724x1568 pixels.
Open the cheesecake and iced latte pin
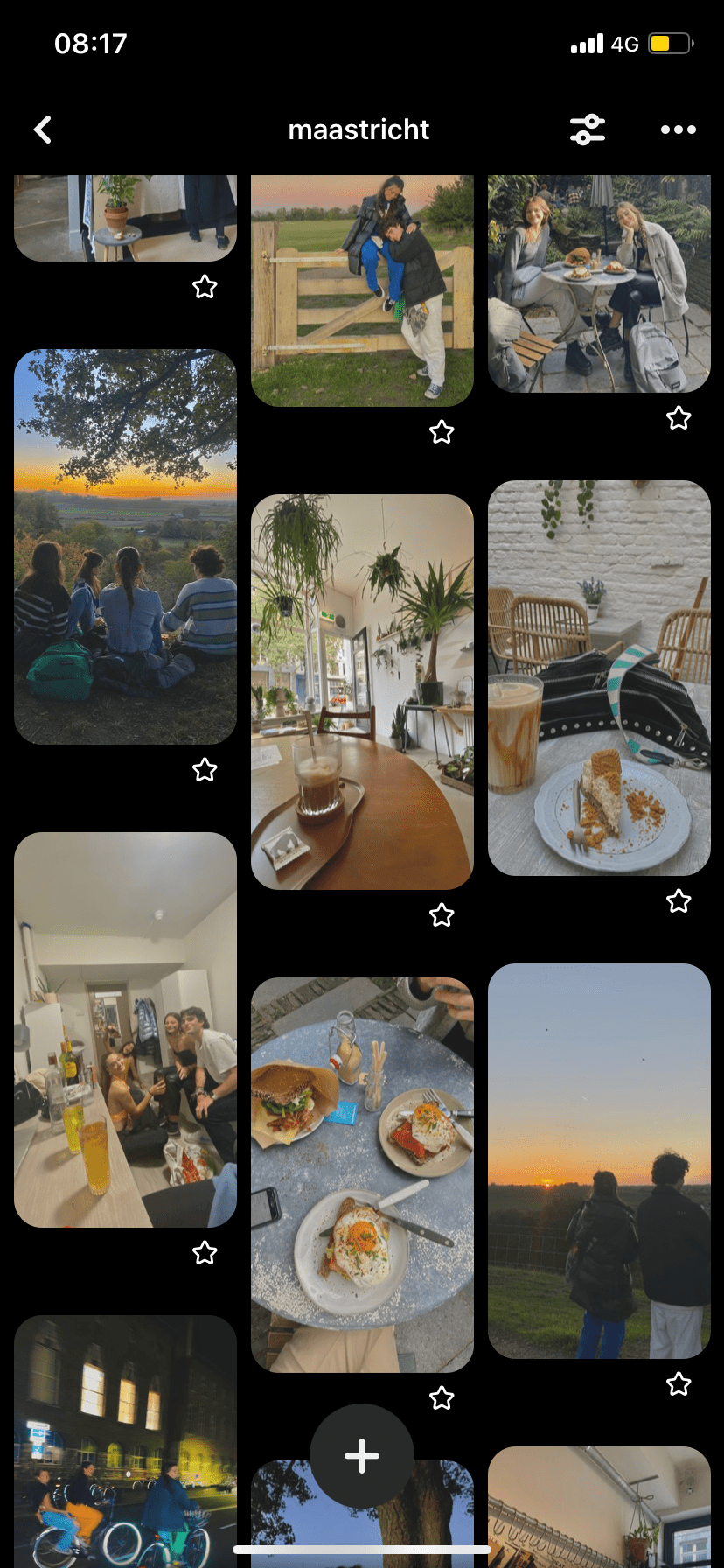click(599, 677)
